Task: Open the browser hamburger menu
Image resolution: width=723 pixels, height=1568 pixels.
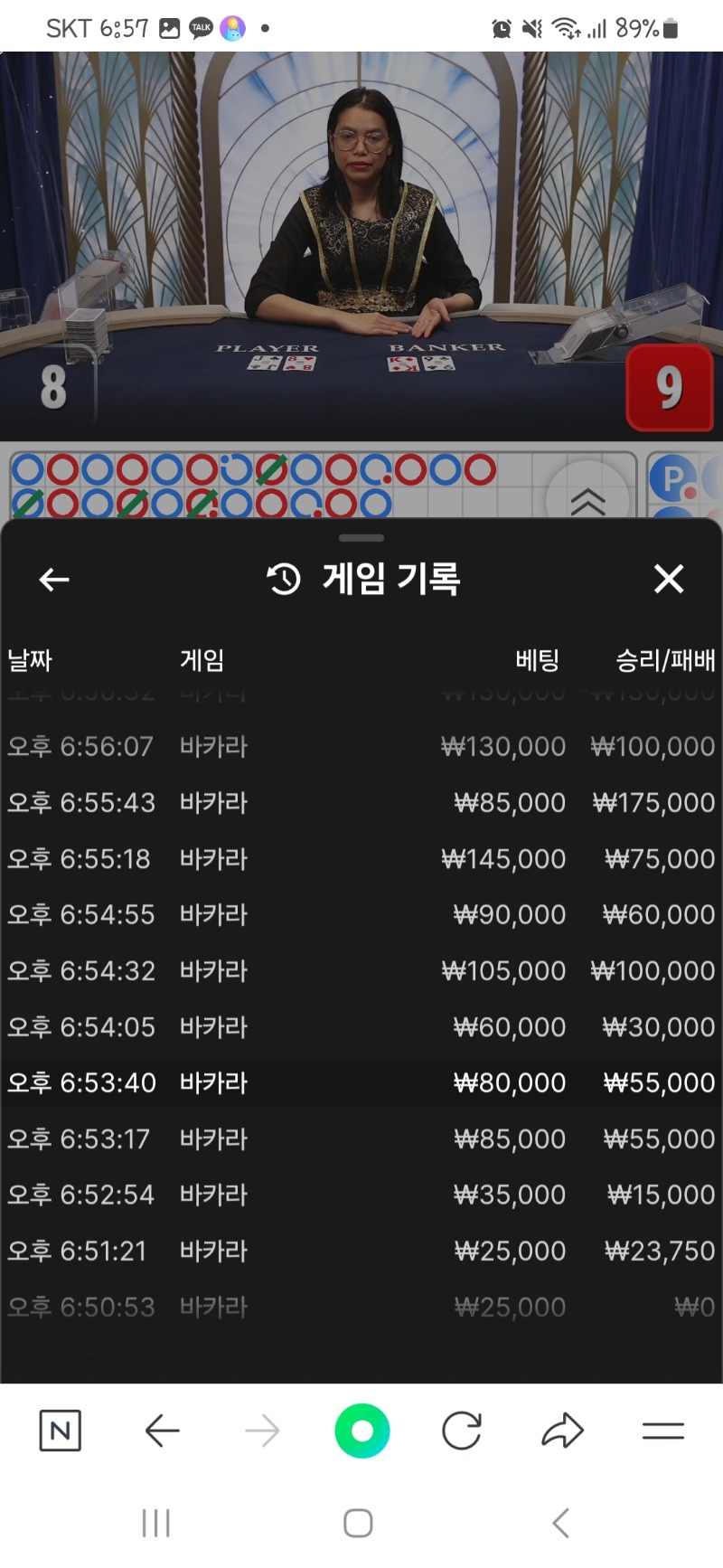Action: coord(662,1431)
